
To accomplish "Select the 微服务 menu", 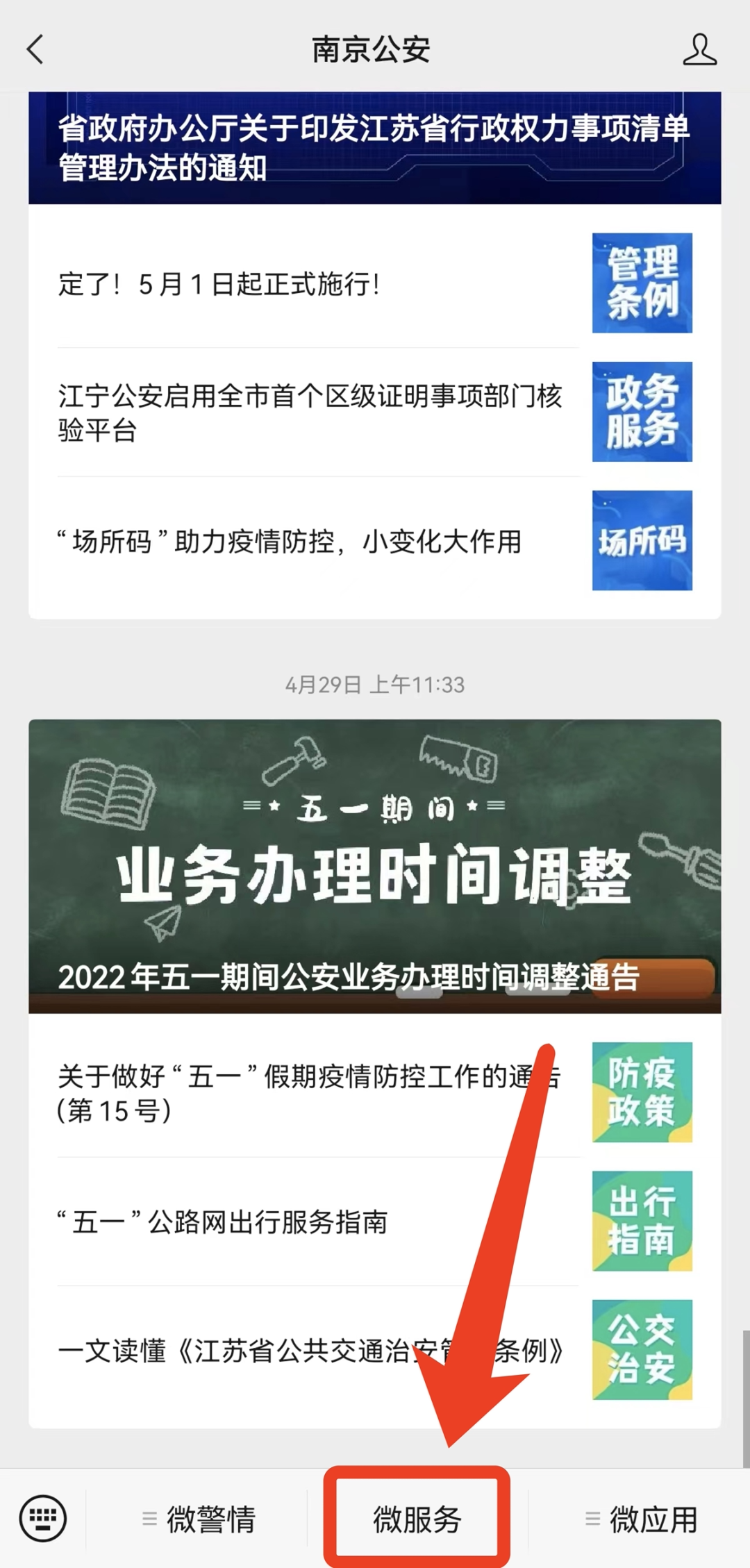I will point(417,1519).
